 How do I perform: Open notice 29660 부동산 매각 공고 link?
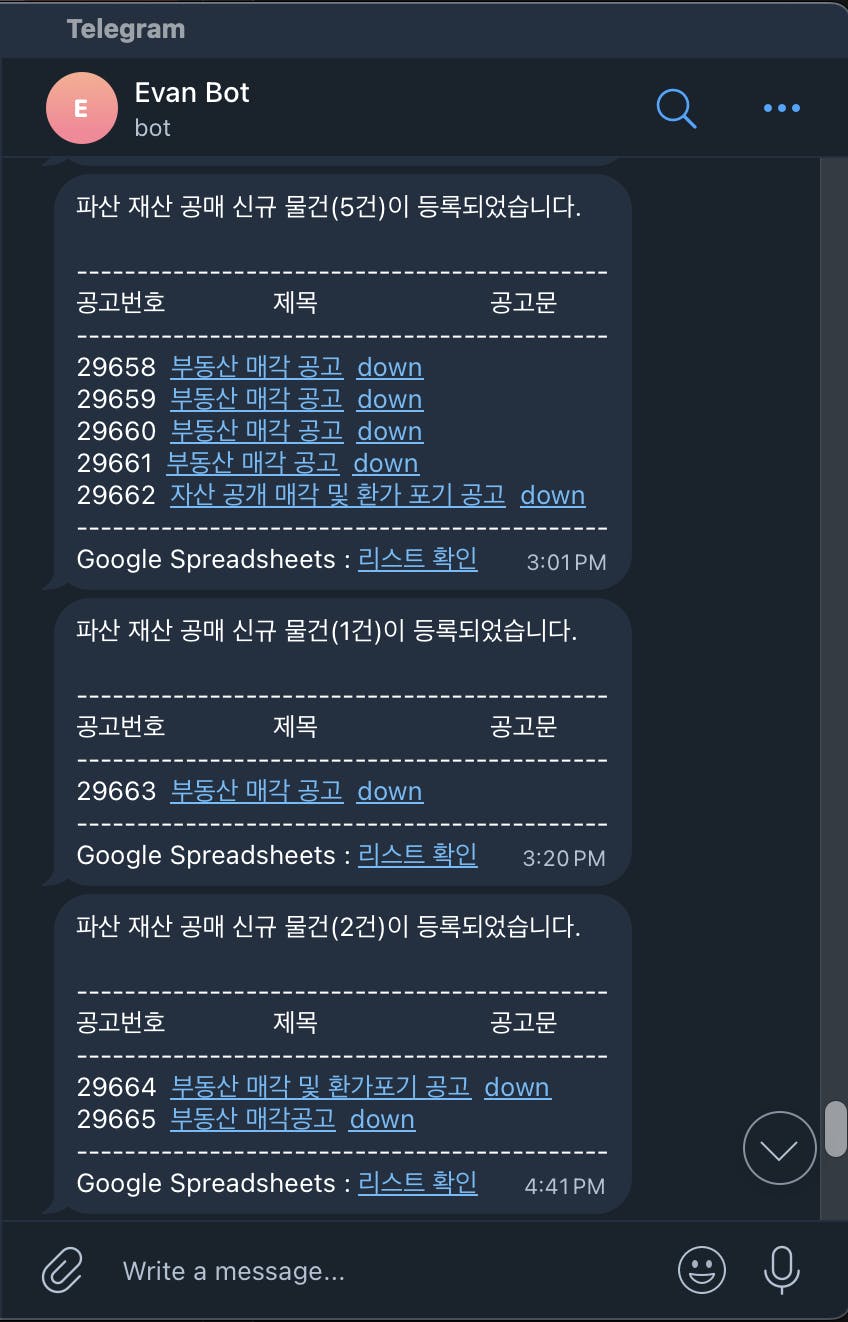click(256, 431)
